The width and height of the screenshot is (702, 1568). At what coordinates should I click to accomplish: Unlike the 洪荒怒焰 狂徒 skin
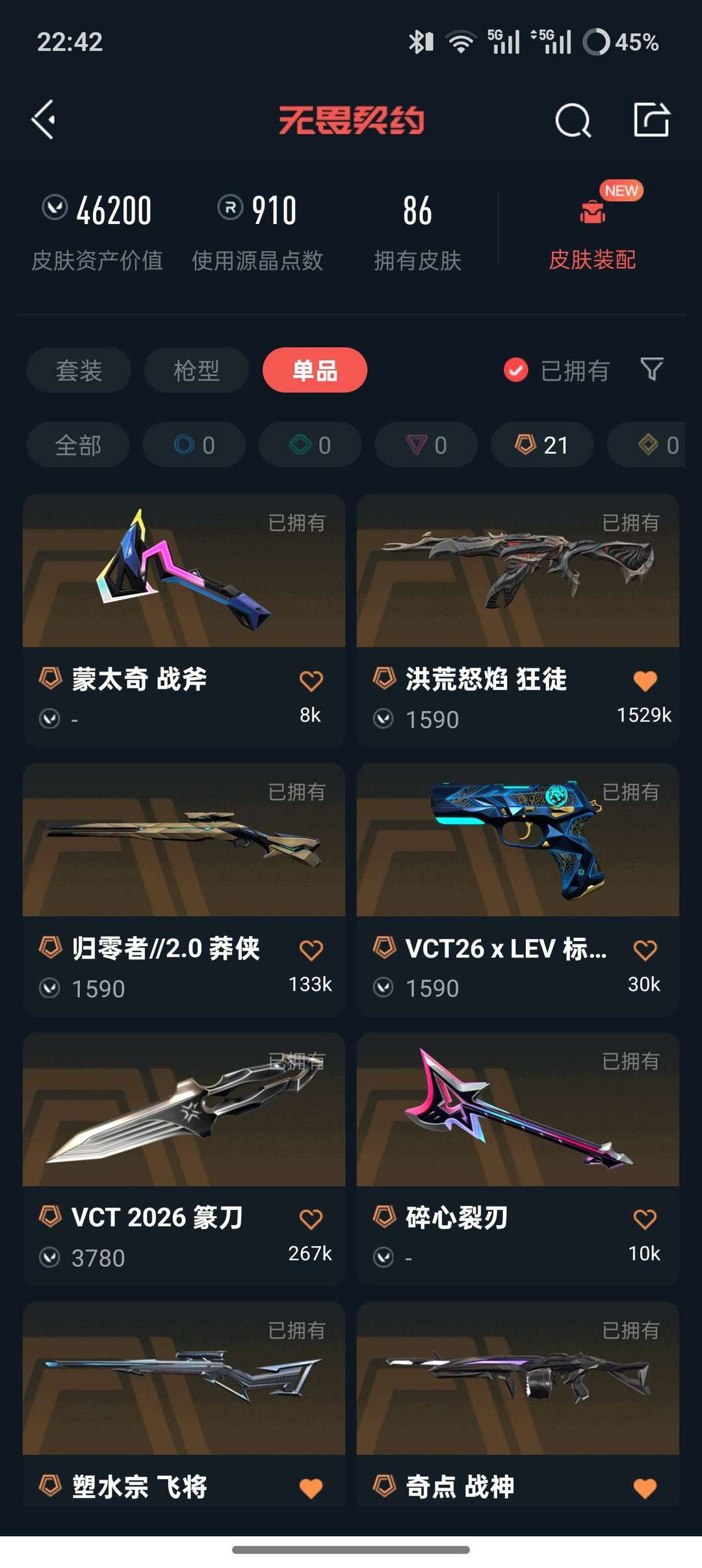(645, 681)
